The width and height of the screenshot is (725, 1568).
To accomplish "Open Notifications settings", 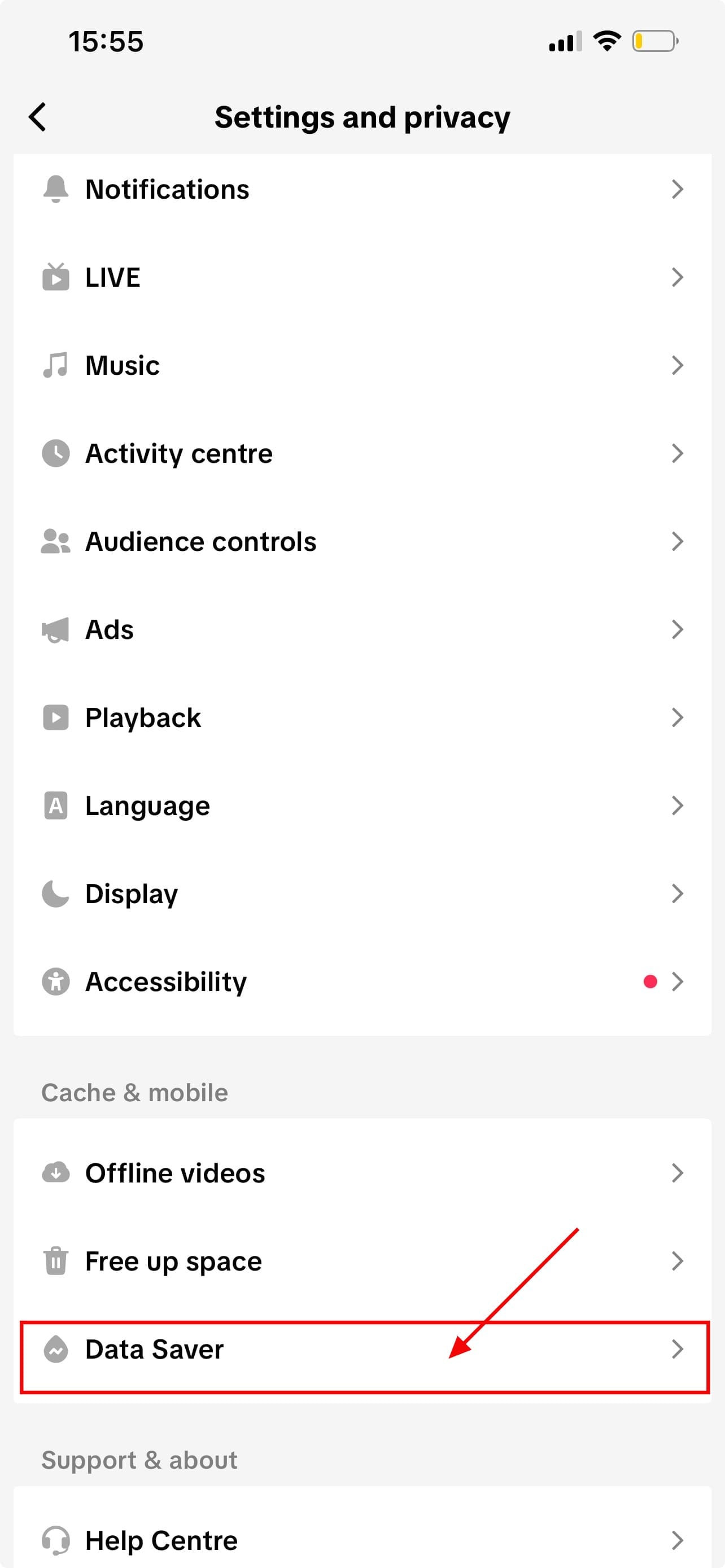I will (x=362, y=189).
